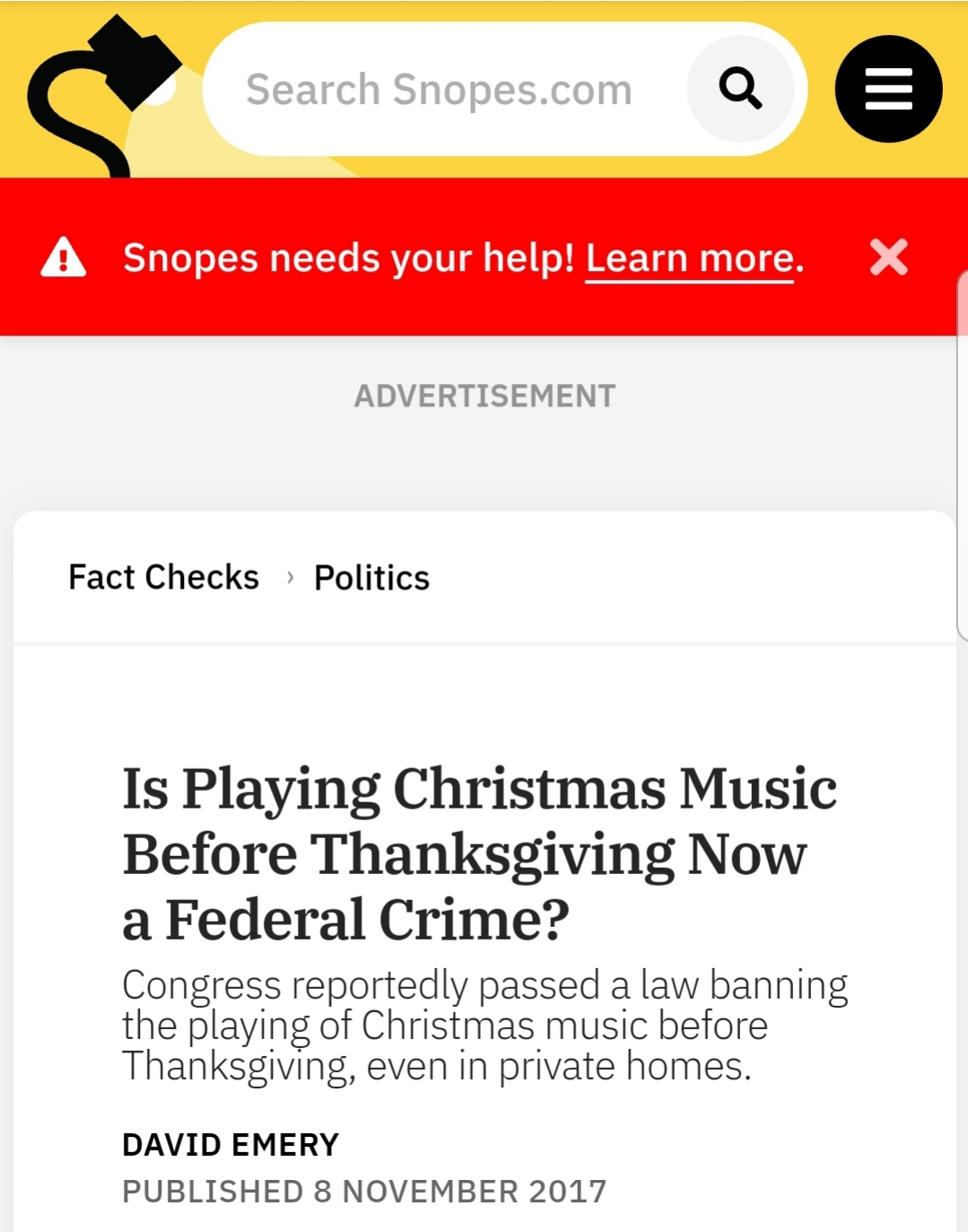Go to the Fact Checks breadcrumb
The image size is (968, 1232).
[163, 578]
